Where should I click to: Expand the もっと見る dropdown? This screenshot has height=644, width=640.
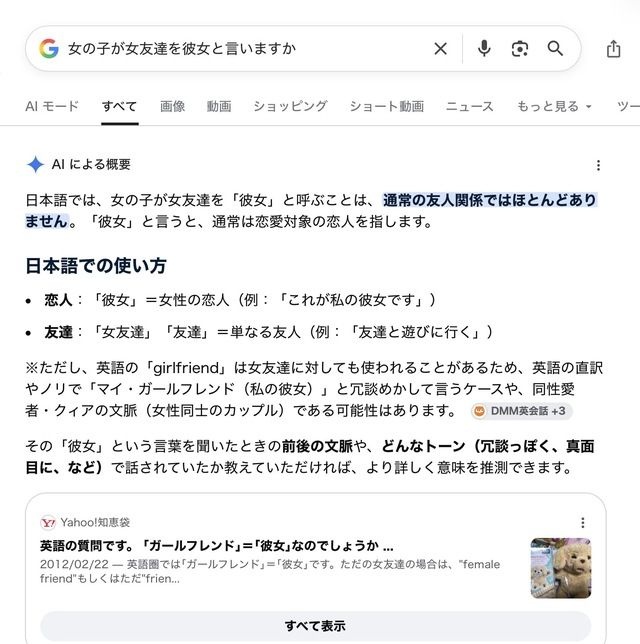[554, 106]
